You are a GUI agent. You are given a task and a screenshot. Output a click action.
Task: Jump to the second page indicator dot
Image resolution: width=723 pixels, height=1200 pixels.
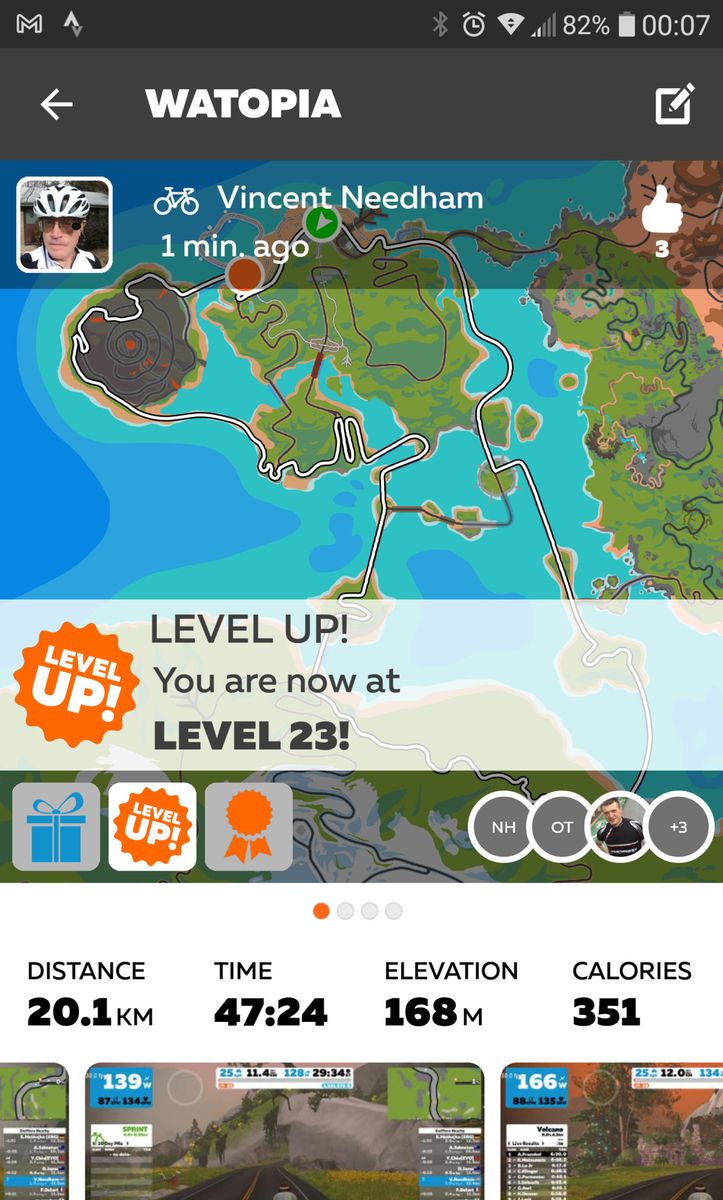pos(346,911)
